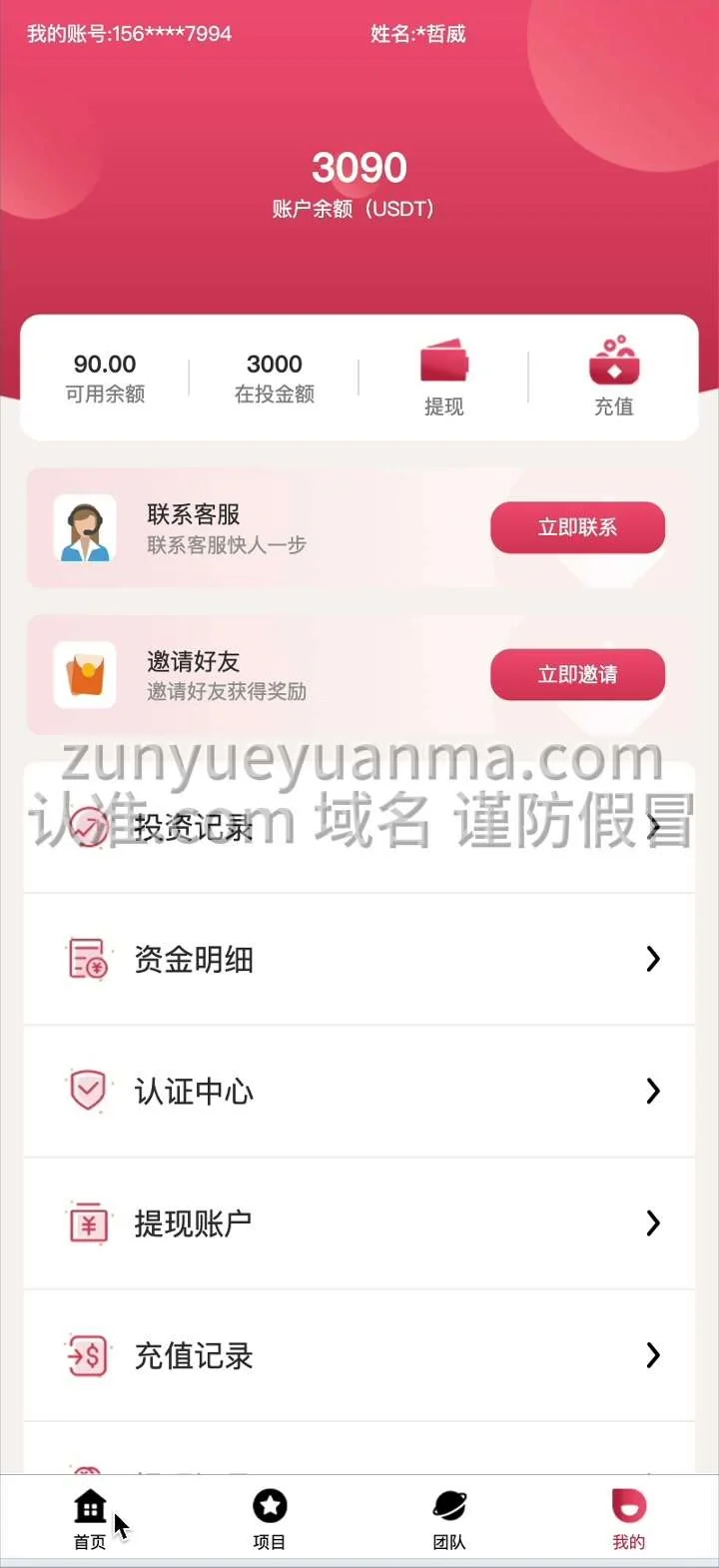
Task: Switch to the 首页 tab
Action: point(90,1518)
